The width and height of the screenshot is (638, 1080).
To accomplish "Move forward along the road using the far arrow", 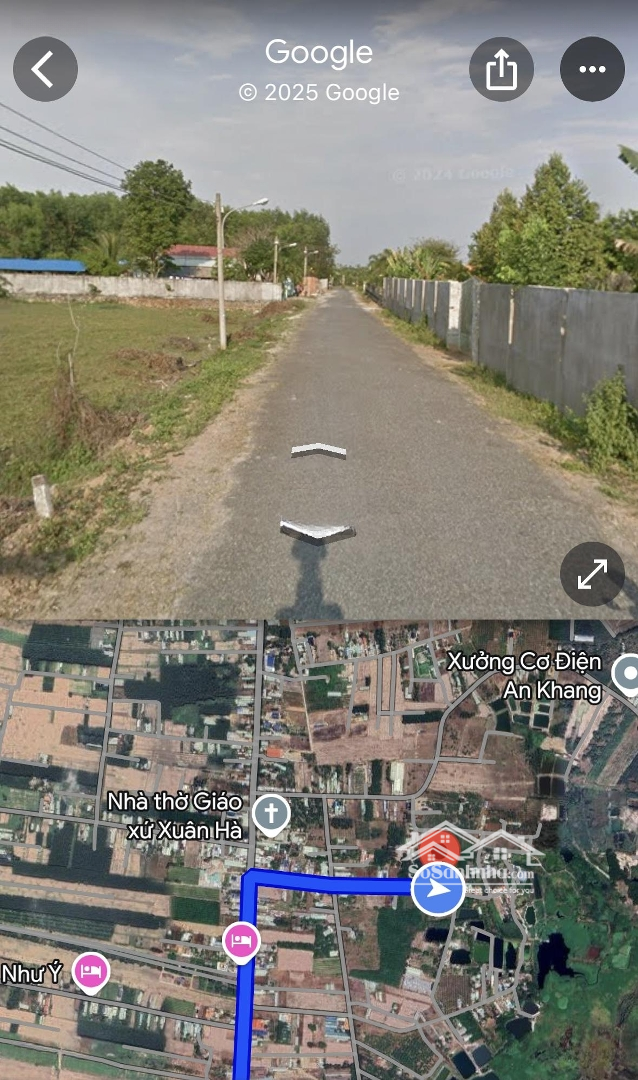I will click(x=319, y=450).
